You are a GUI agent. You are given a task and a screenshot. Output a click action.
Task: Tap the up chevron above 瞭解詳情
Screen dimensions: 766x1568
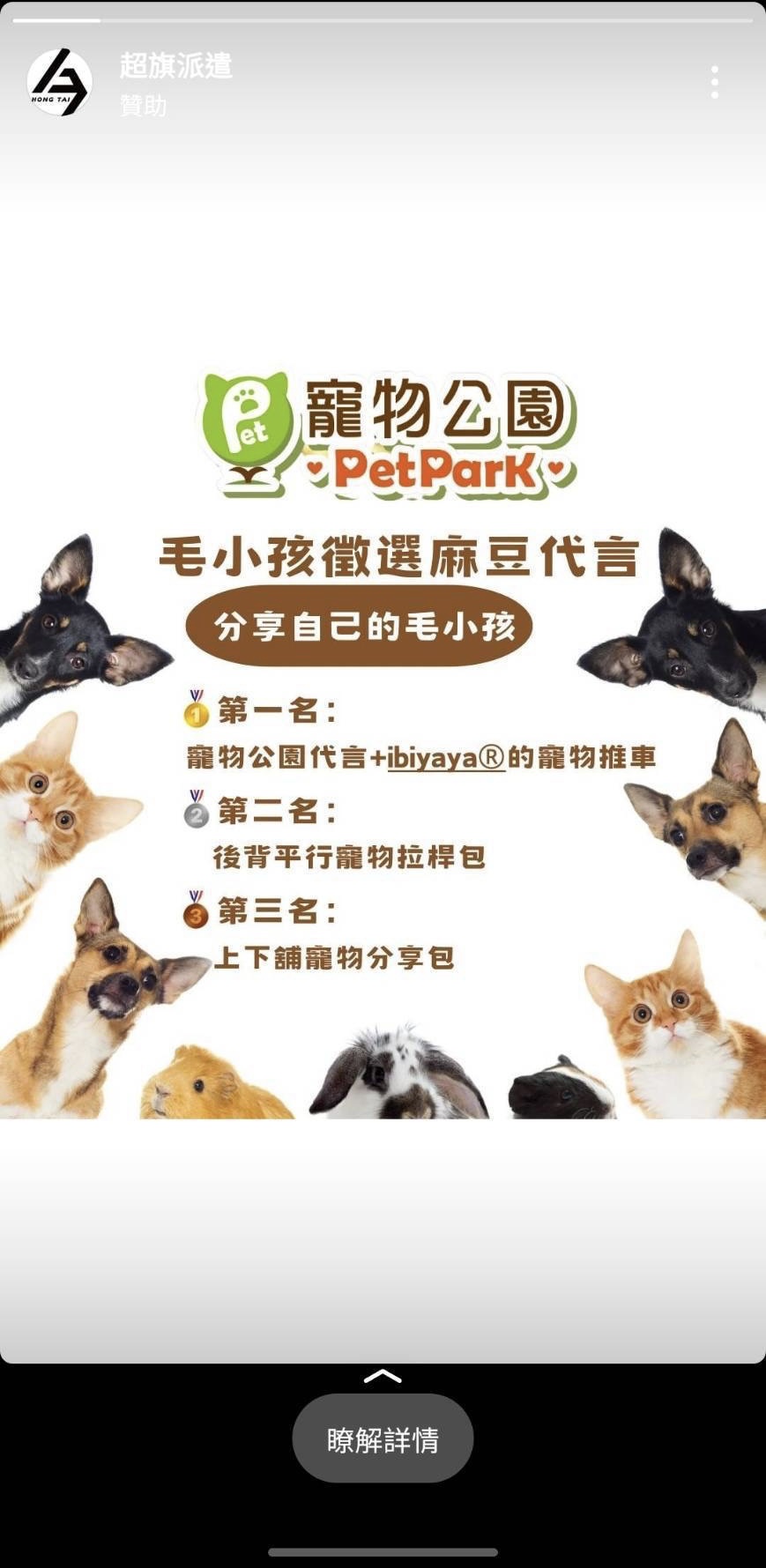pos(383,1376)
